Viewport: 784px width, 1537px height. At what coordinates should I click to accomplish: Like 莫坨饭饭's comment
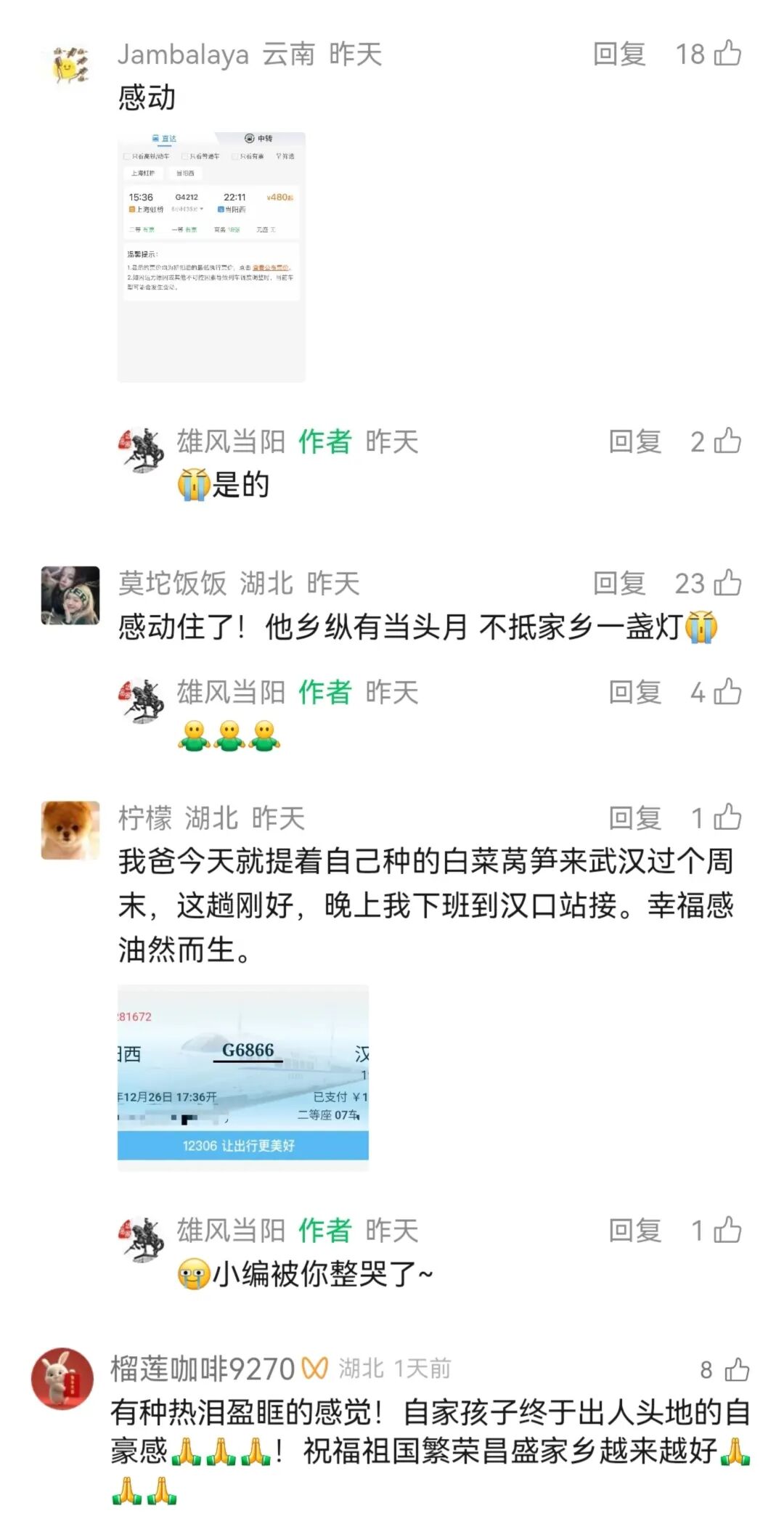click(727, 583)
